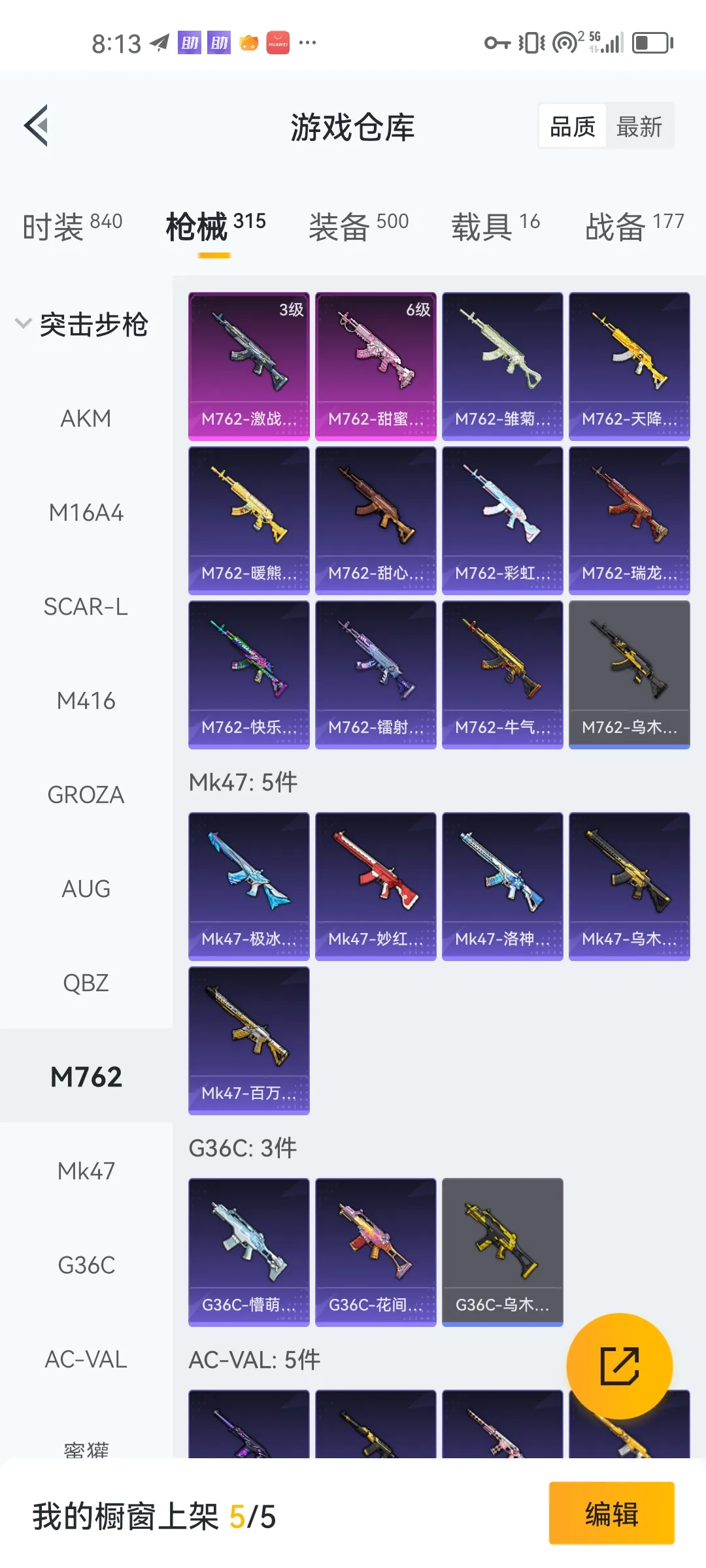Tap the 编辑 button
706x1568 pixels.
611,1513
